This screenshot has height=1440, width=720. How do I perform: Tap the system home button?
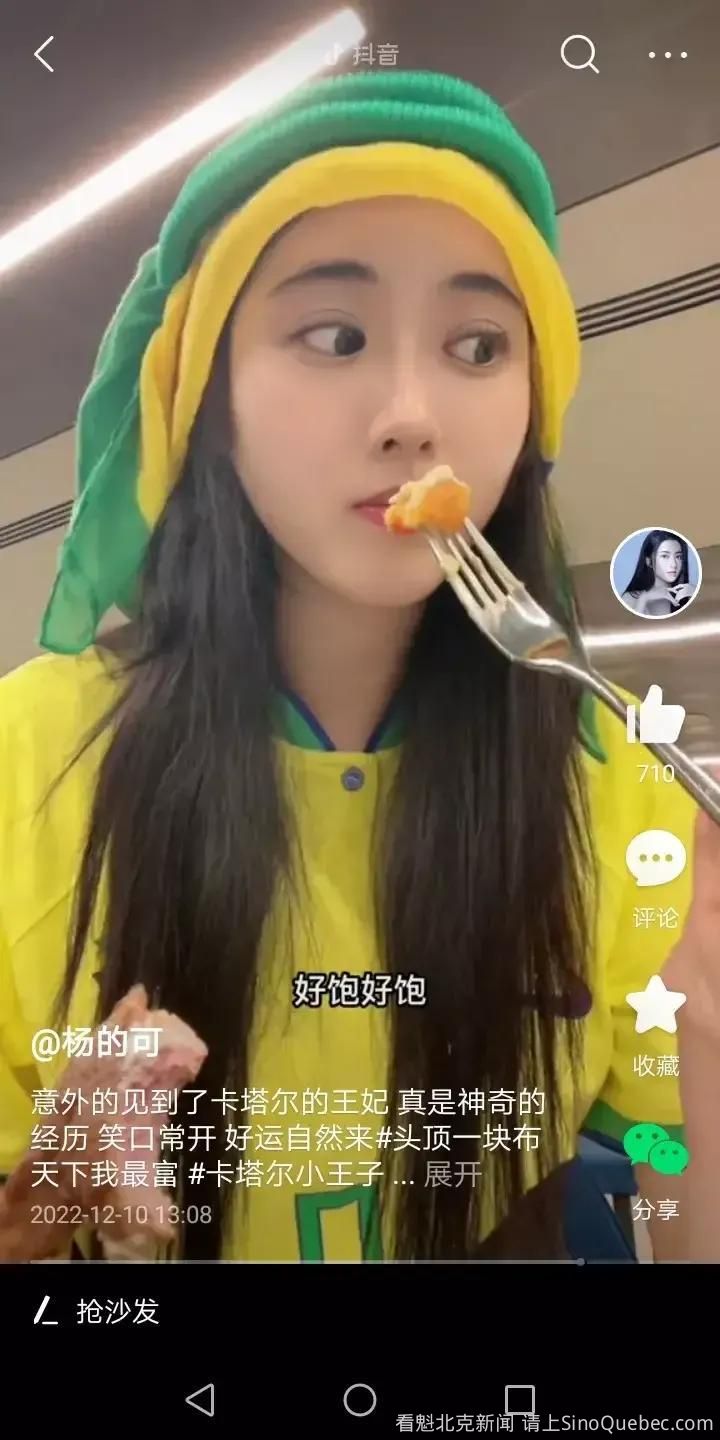point(360,1400)
